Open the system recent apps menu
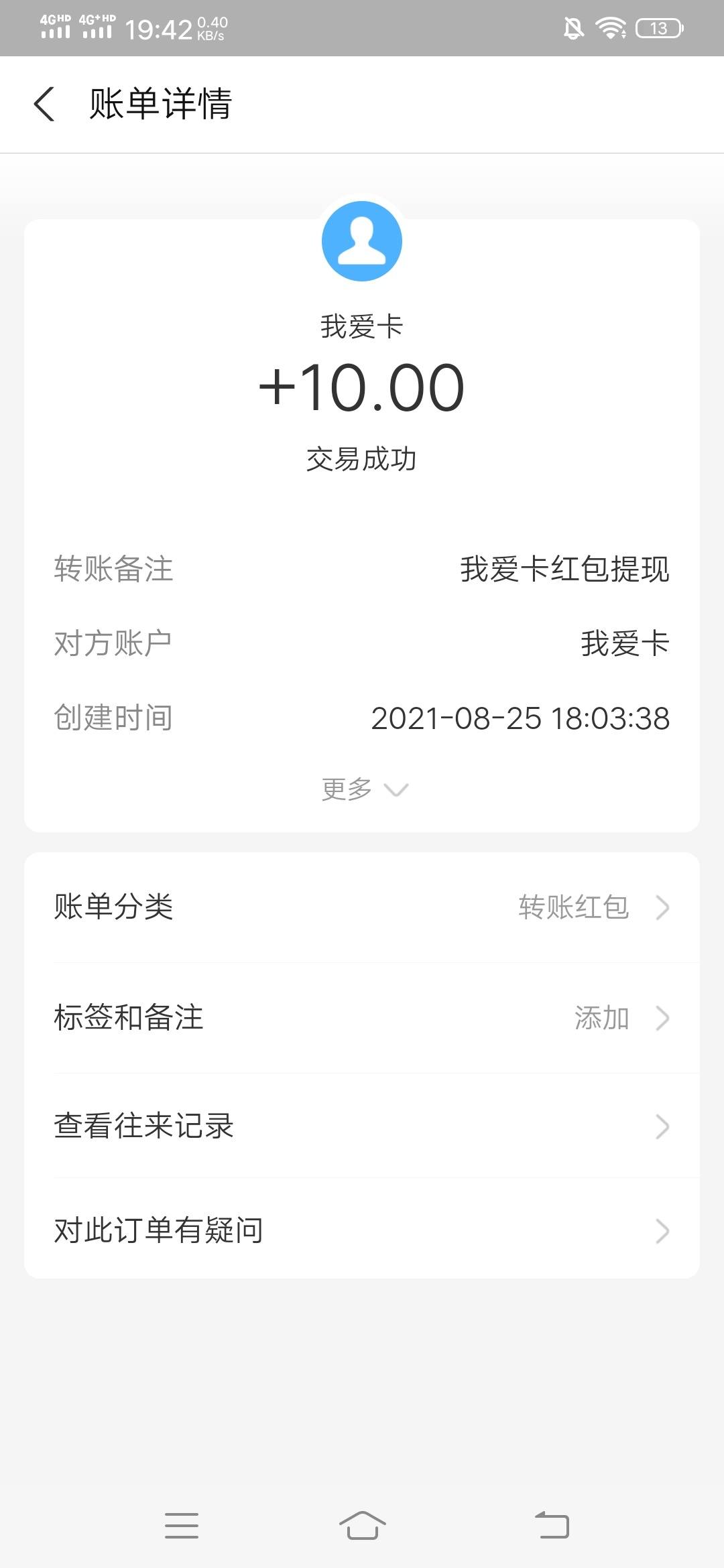 coord(182,1525)
